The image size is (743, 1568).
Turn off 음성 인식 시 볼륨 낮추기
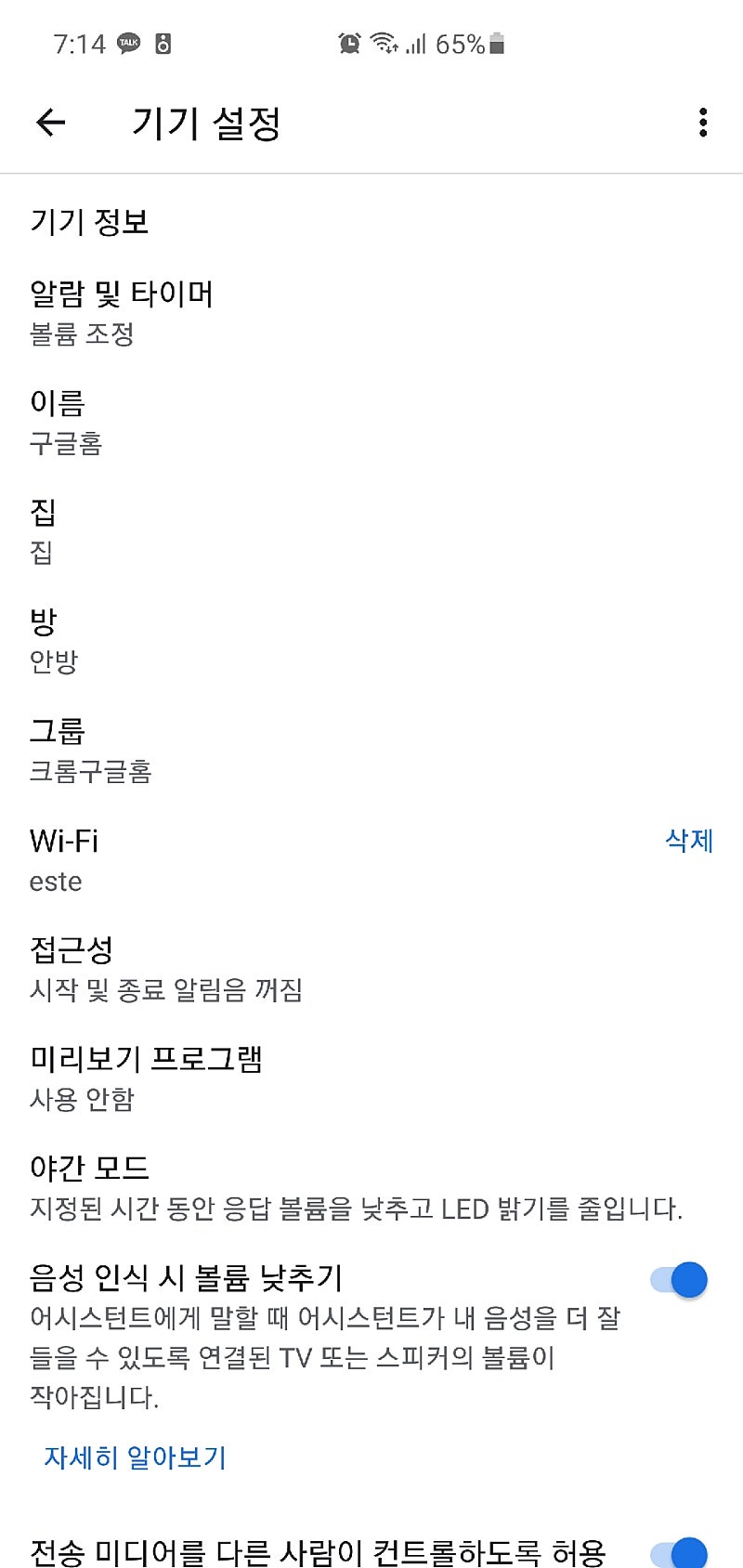(x=679, y=1280)
